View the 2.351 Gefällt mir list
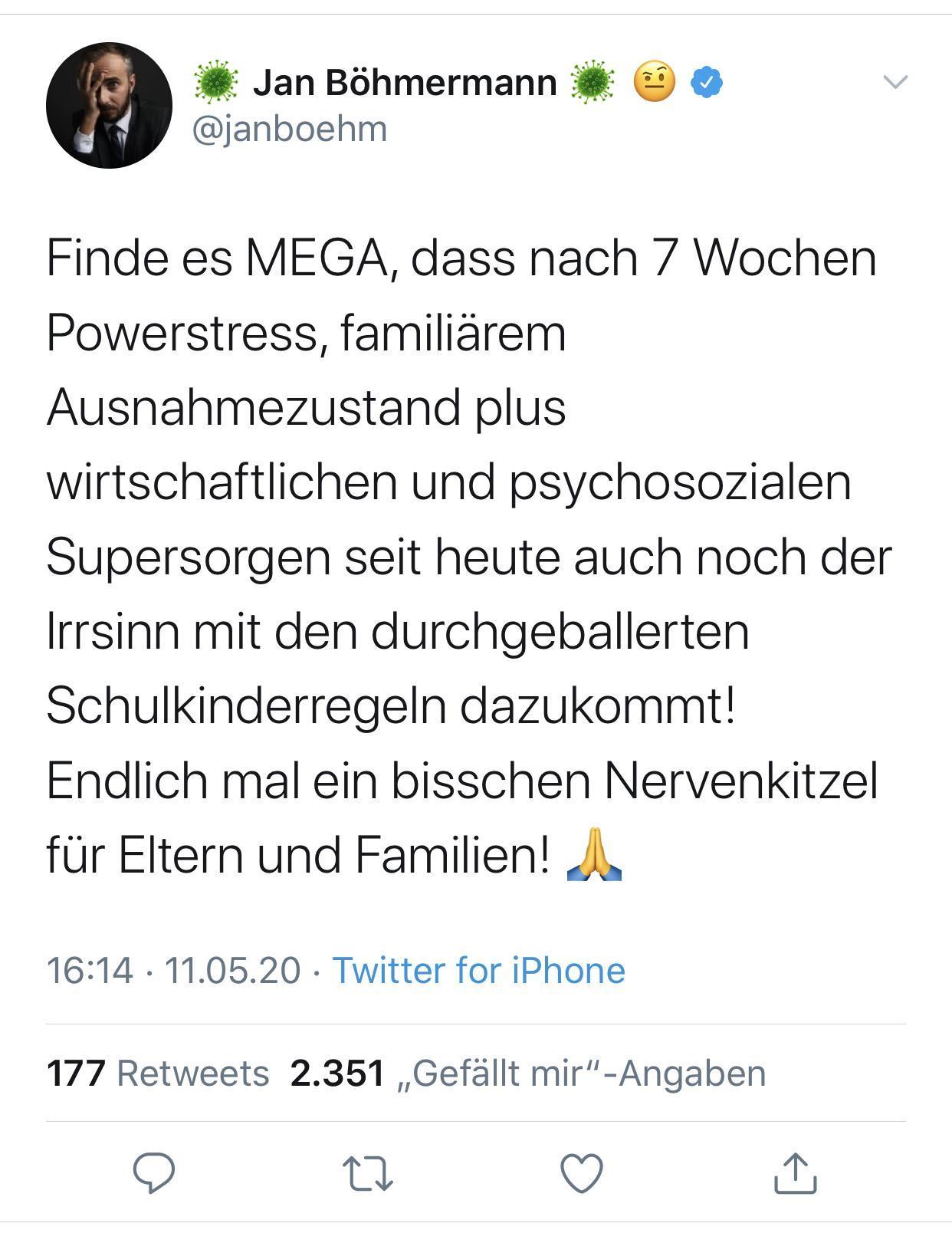The width and height of the screenshot is (952, 1233). [x=527, y=1073]
